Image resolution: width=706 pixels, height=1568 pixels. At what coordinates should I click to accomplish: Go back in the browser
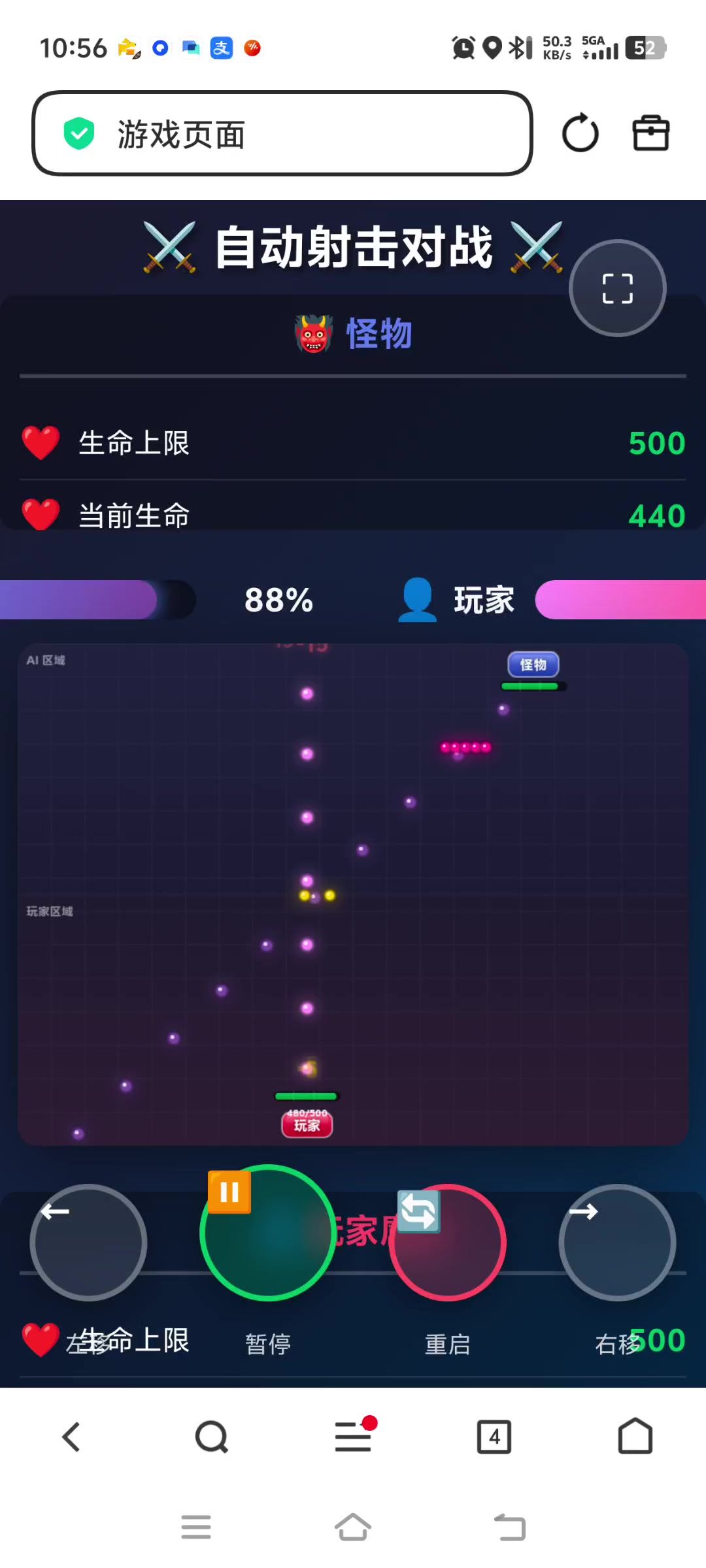click(71, 1437)
